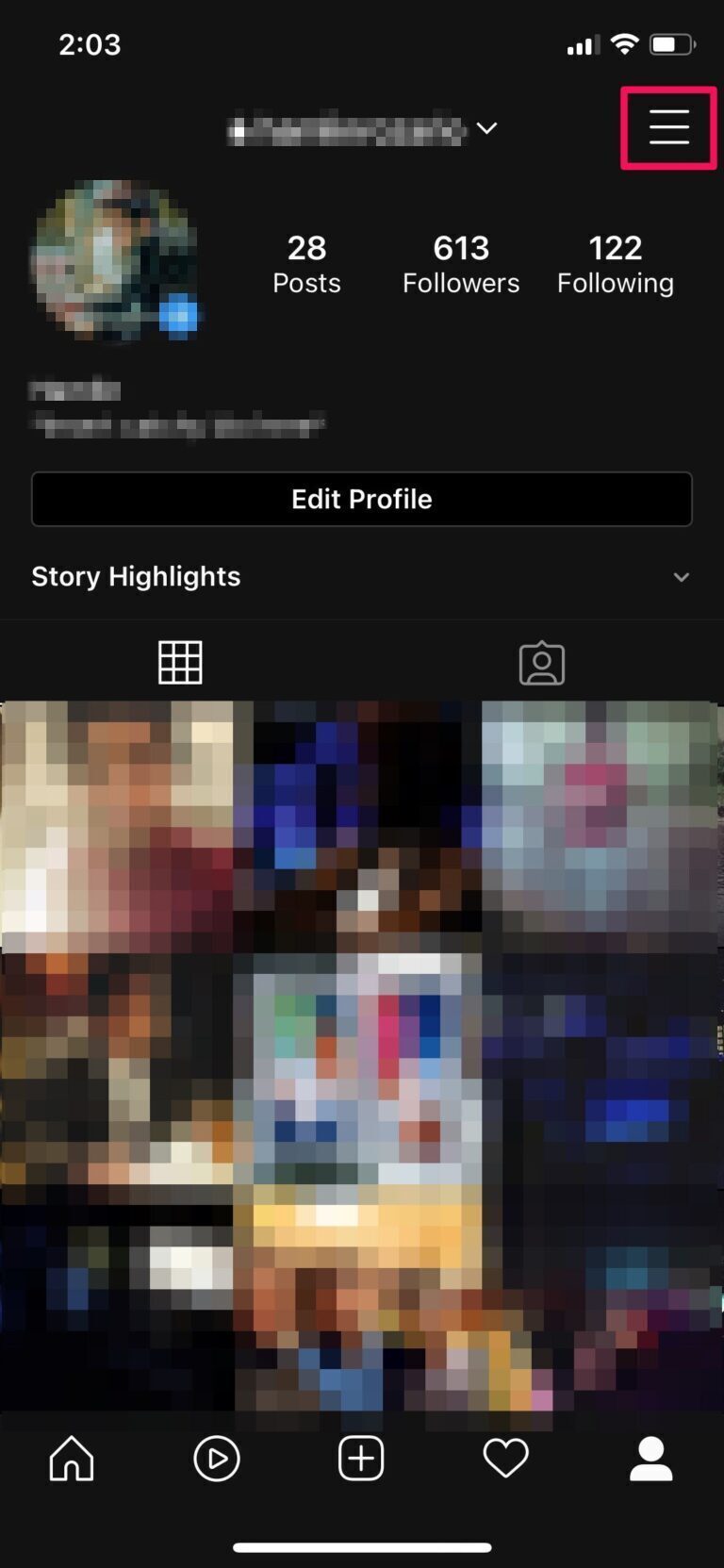Open the Profile tab
The width and height of the screenshot is (724, 1568).
click(651, 1459)
